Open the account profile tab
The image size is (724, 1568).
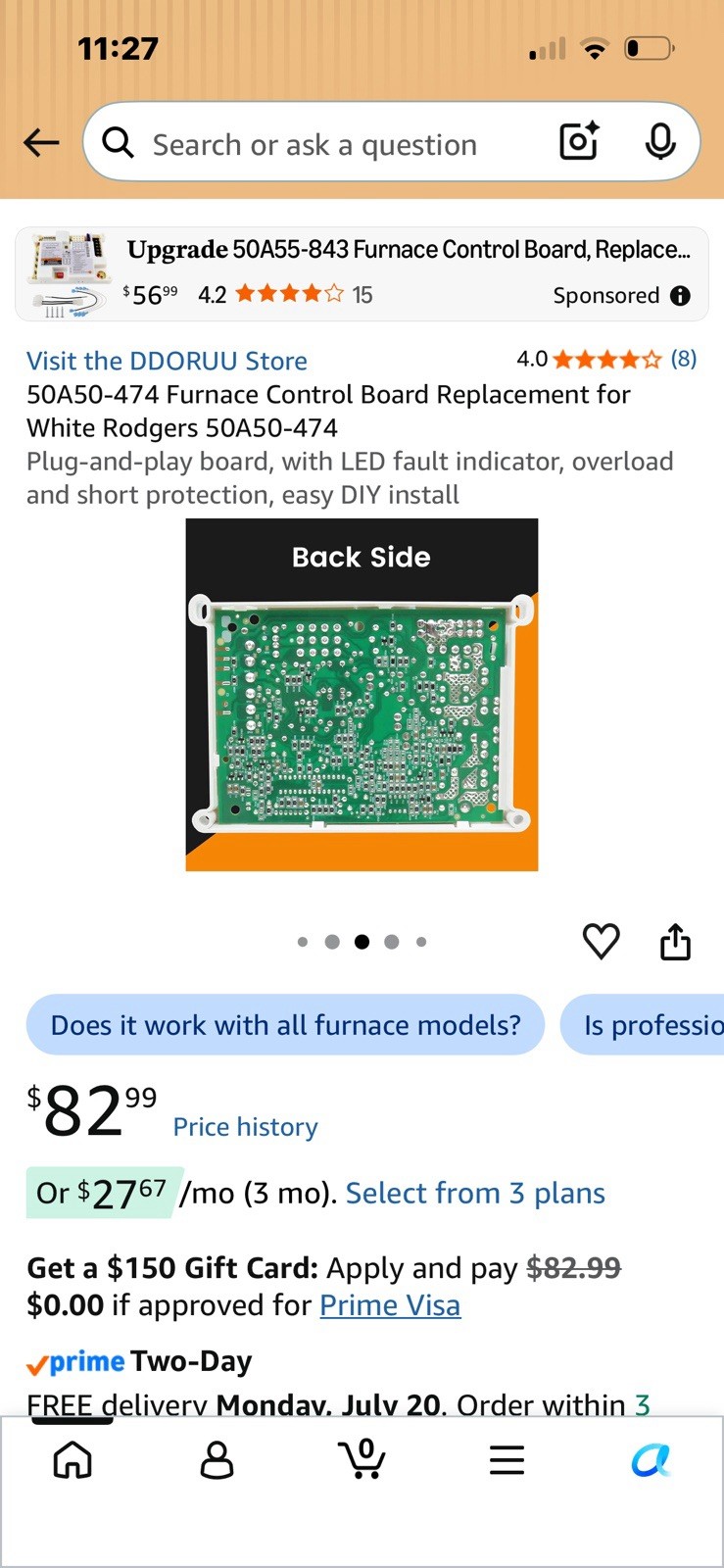point(217,1460)
